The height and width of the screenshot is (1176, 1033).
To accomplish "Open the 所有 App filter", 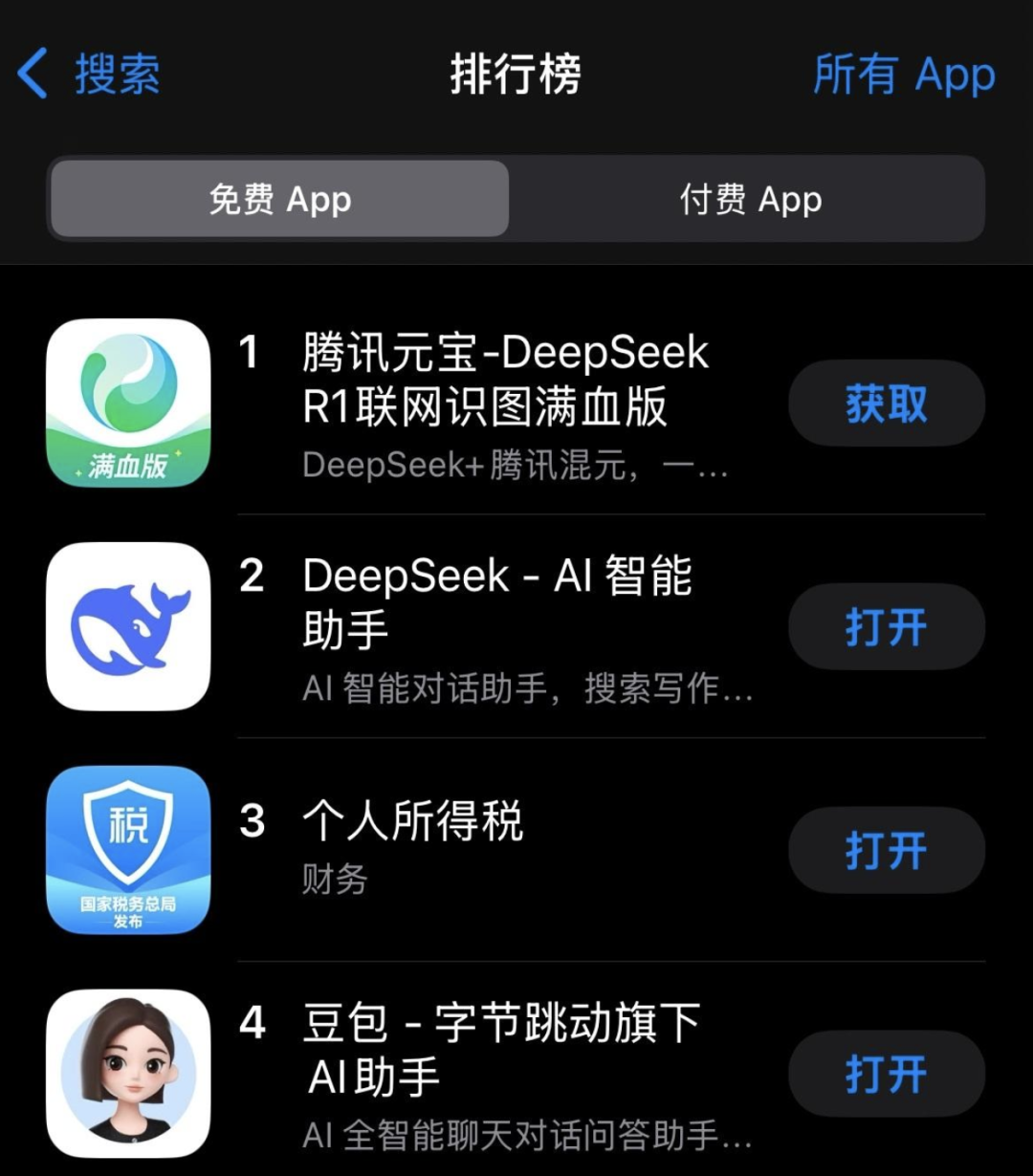I will pos(903,75).
